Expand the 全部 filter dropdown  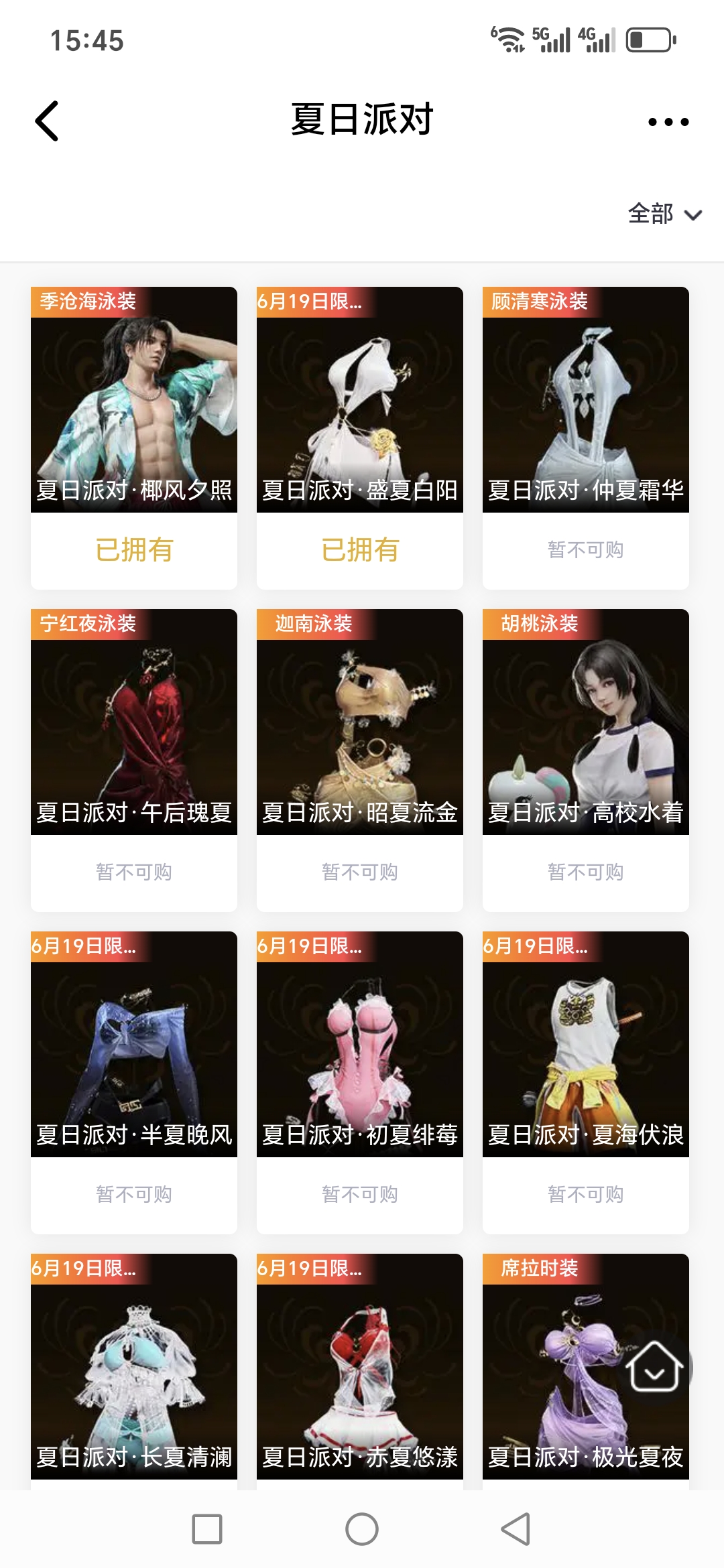(664, 214)
